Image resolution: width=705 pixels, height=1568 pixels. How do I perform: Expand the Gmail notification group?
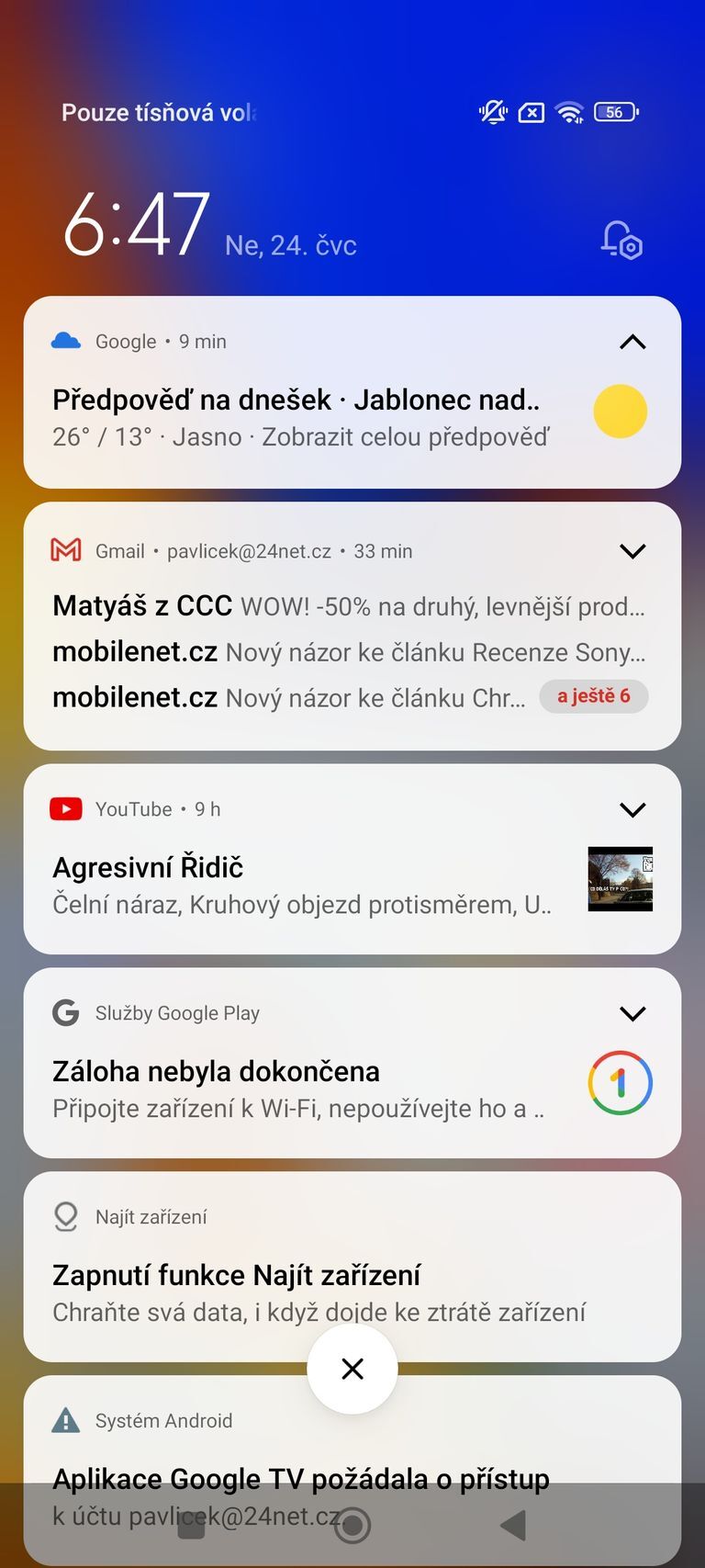(632, 550)
